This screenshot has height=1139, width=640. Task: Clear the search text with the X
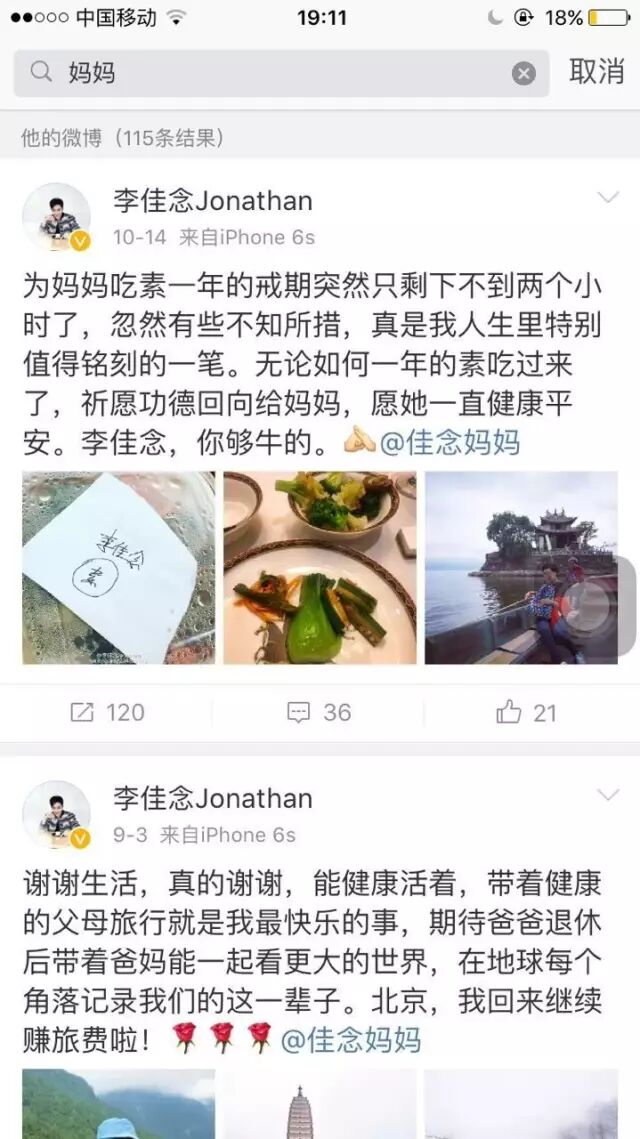pyautogui.click(x=524, y=73)
